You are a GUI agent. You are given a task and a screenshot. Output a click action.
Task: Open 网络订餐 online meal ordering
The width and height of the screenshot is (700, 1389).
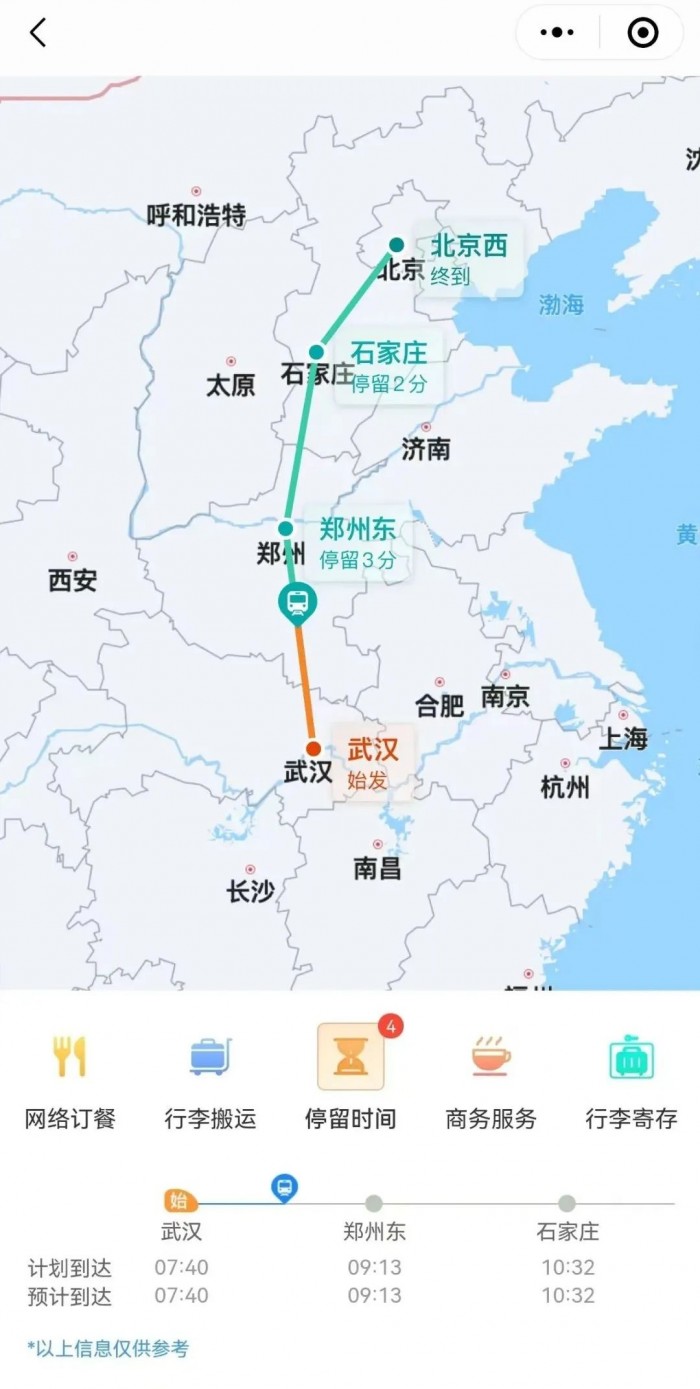70,1080
